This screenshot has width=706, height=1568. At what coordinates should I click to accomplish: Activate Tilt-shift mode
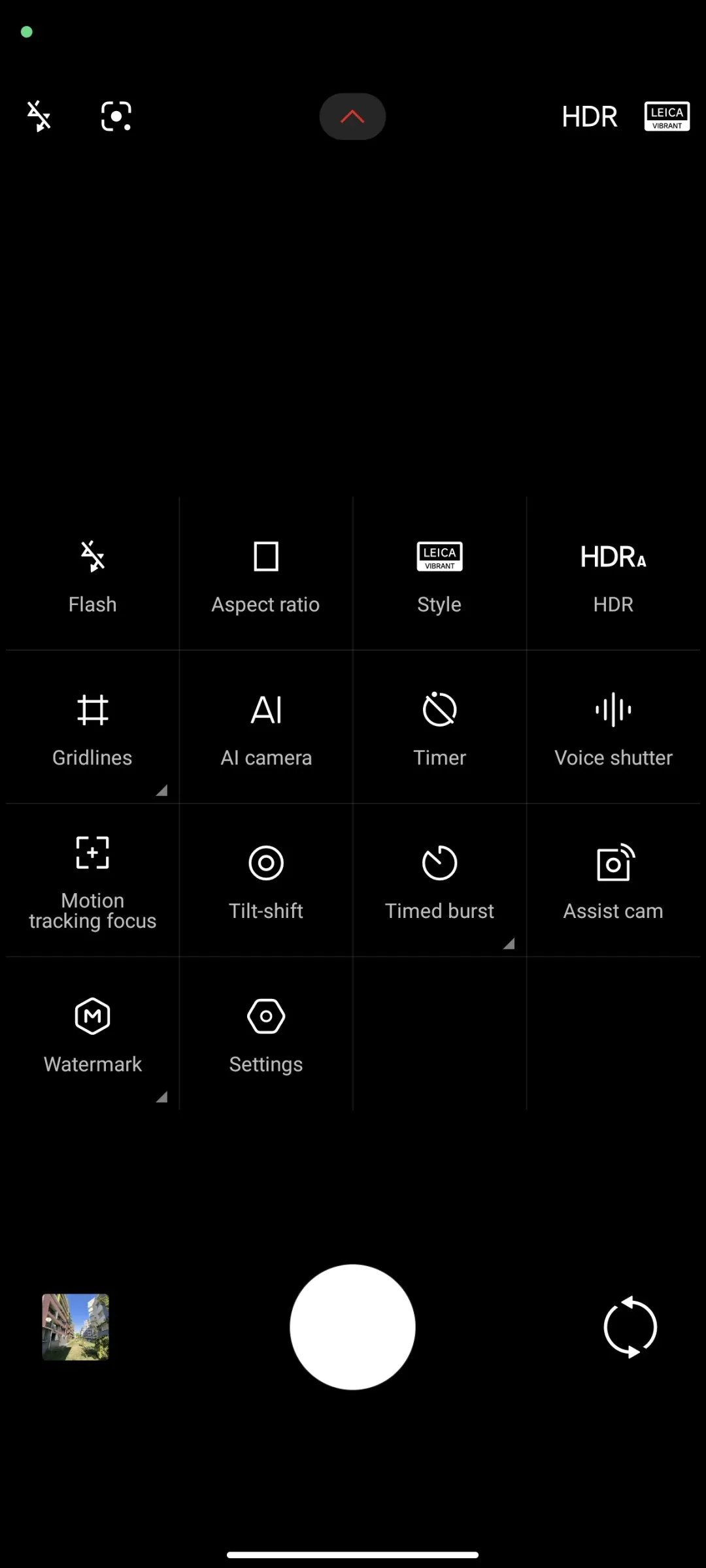pyautogui.click(x=266, y=881)
